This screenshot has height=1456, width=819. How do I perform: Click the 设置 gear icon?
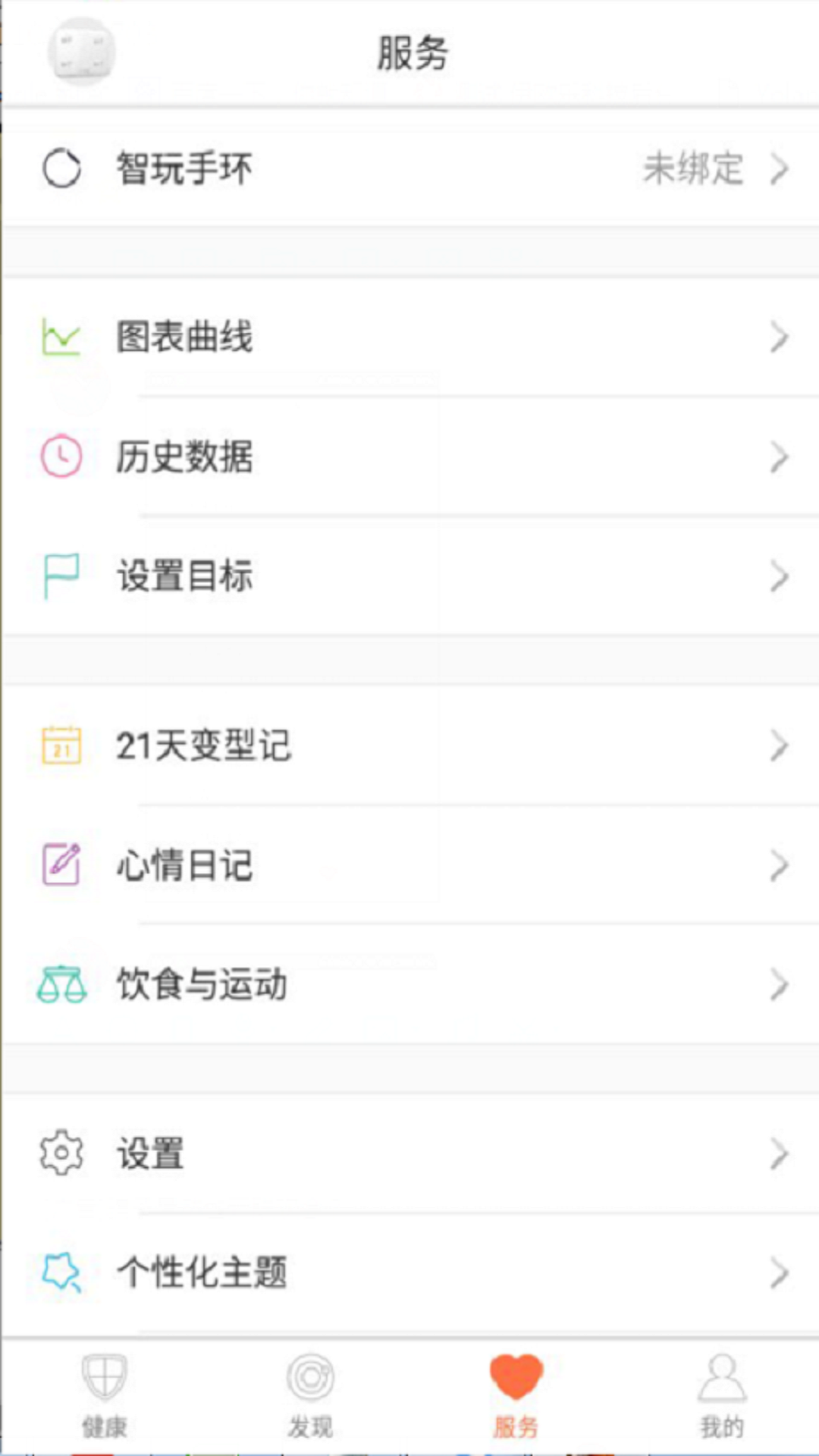coord(61,1153)
